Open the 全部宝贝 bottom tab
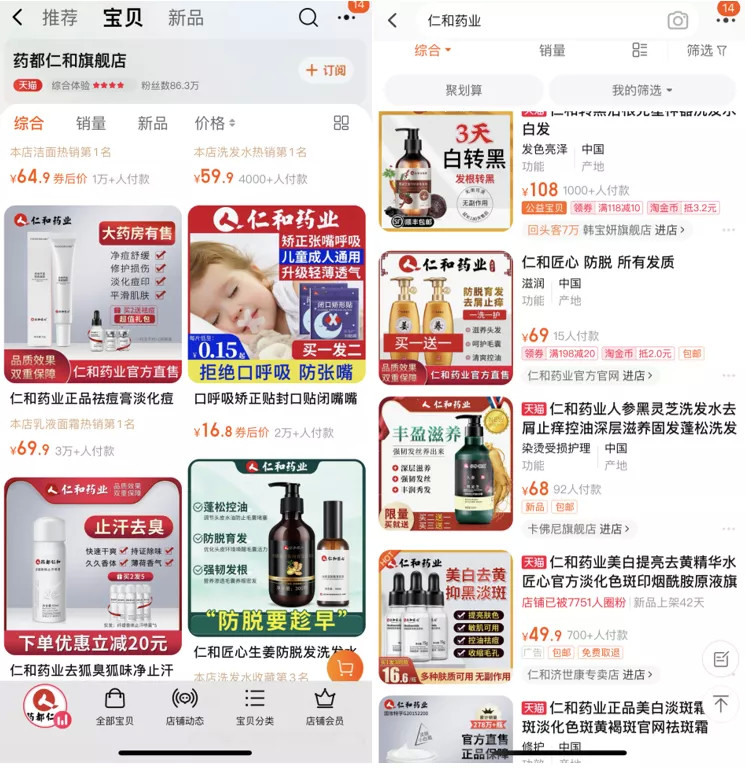The image size is (745, 768). point(115,707)
